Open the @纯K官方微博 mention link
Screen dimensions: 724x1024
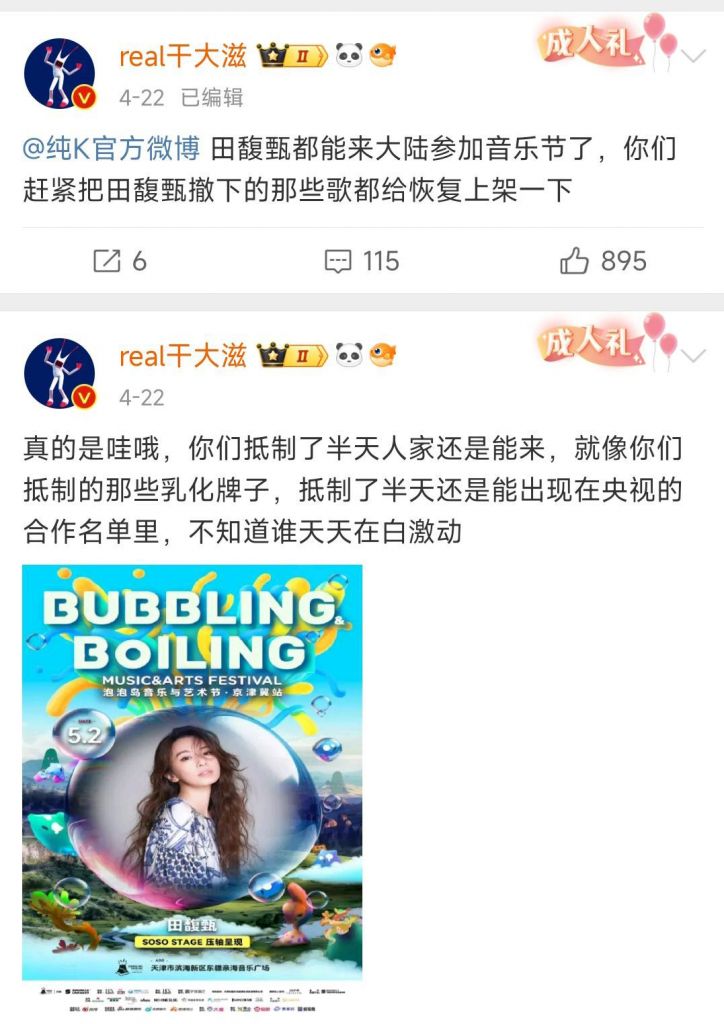coord(115,150)
